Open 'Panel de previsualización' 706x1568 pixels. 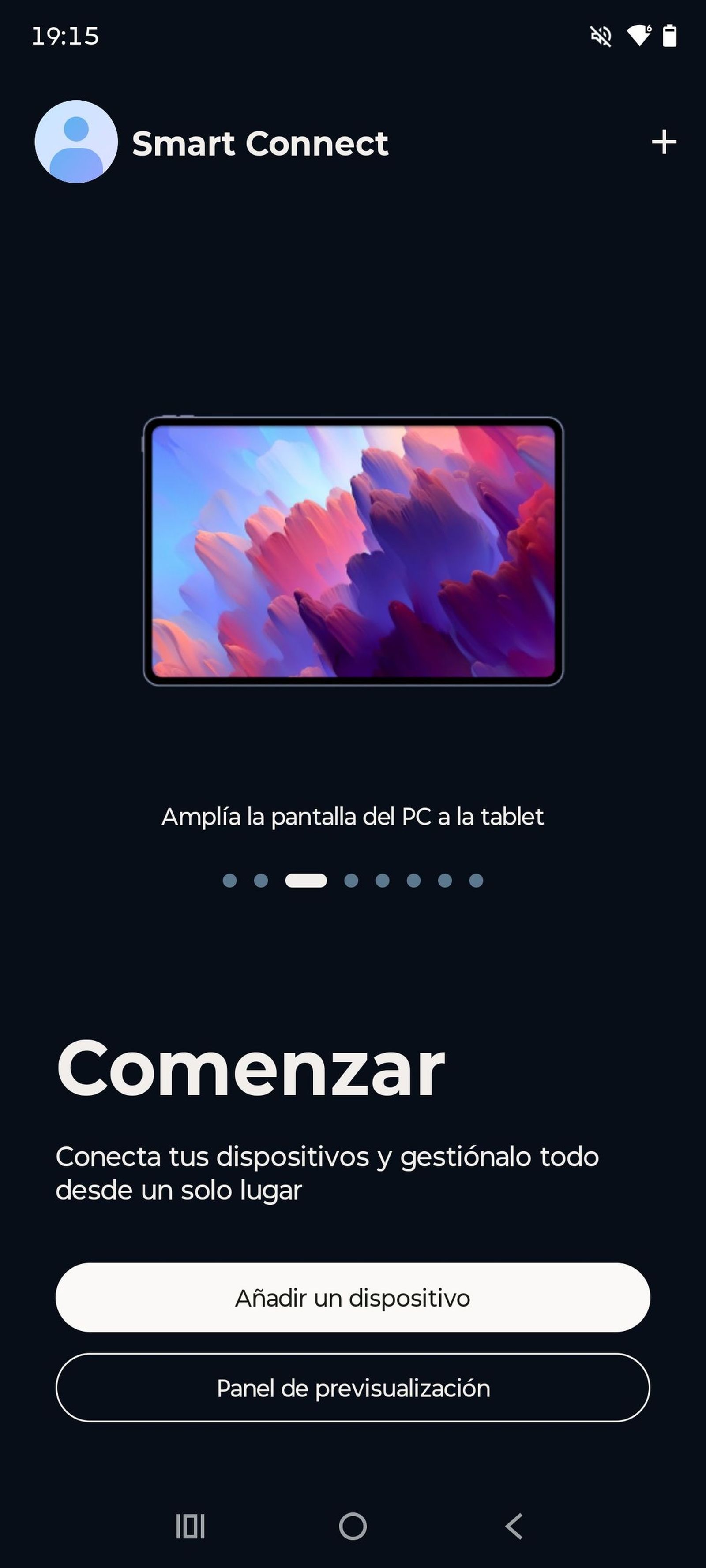353,1388
